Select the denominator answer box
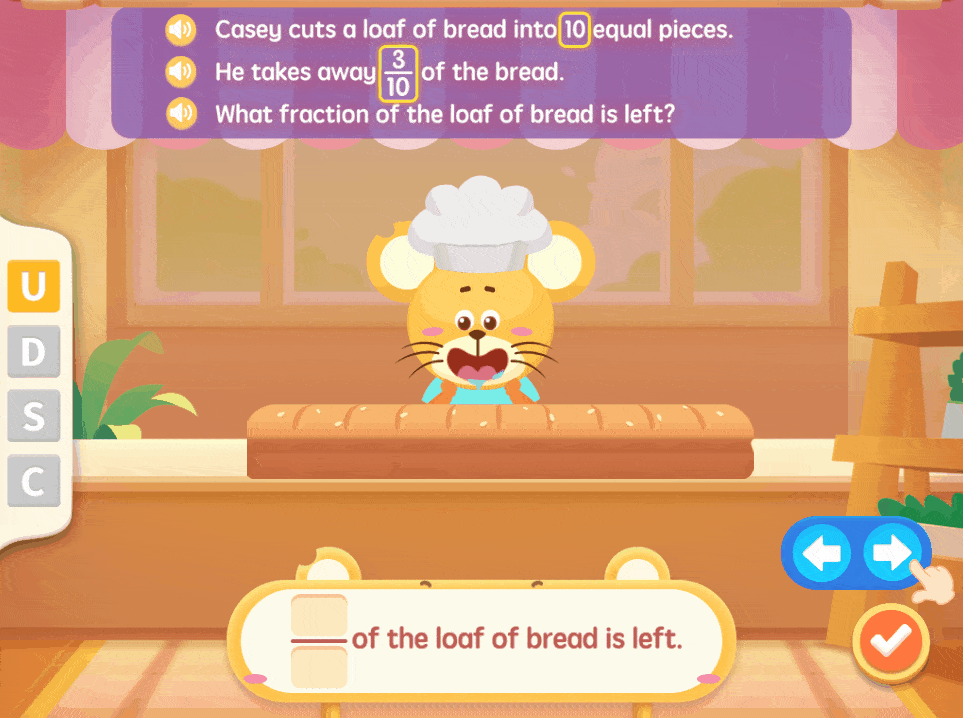This screenshot has height=718, width=963. 319,666
